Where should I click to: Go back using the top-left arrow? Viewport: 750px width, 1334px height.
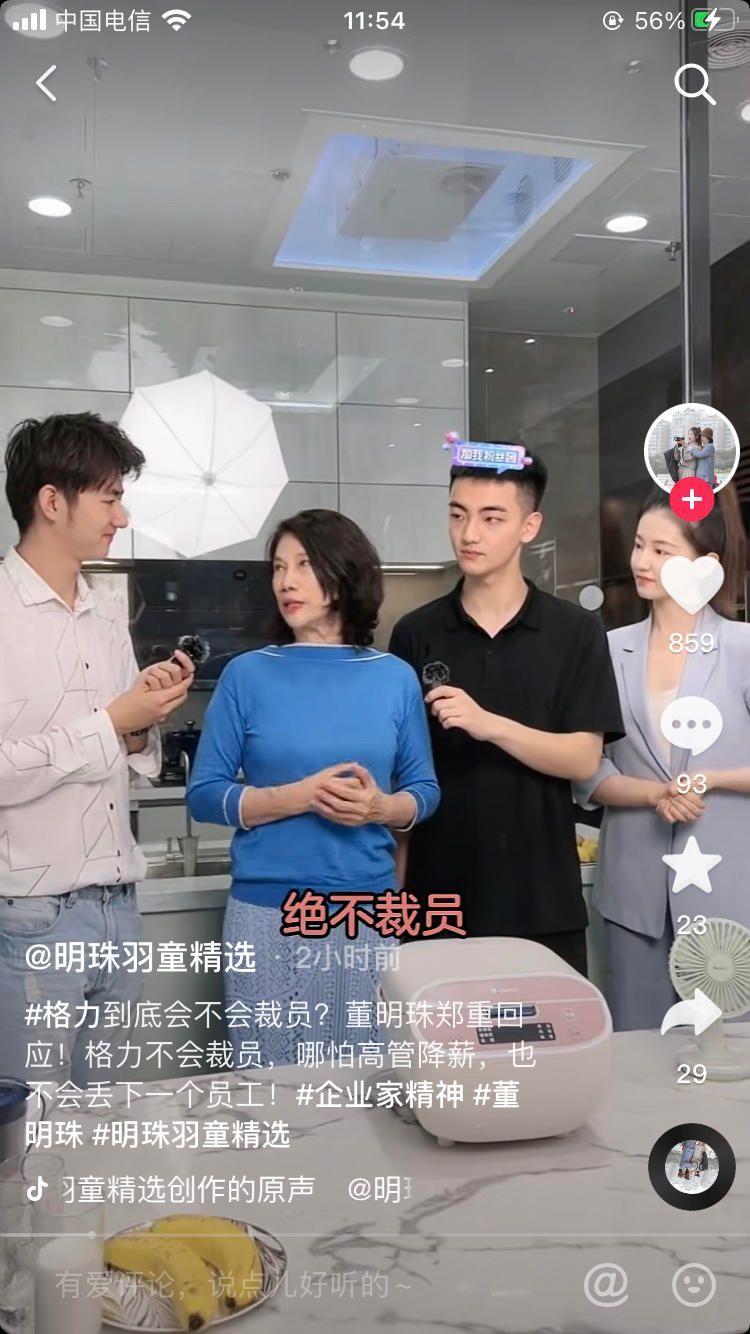46,83
